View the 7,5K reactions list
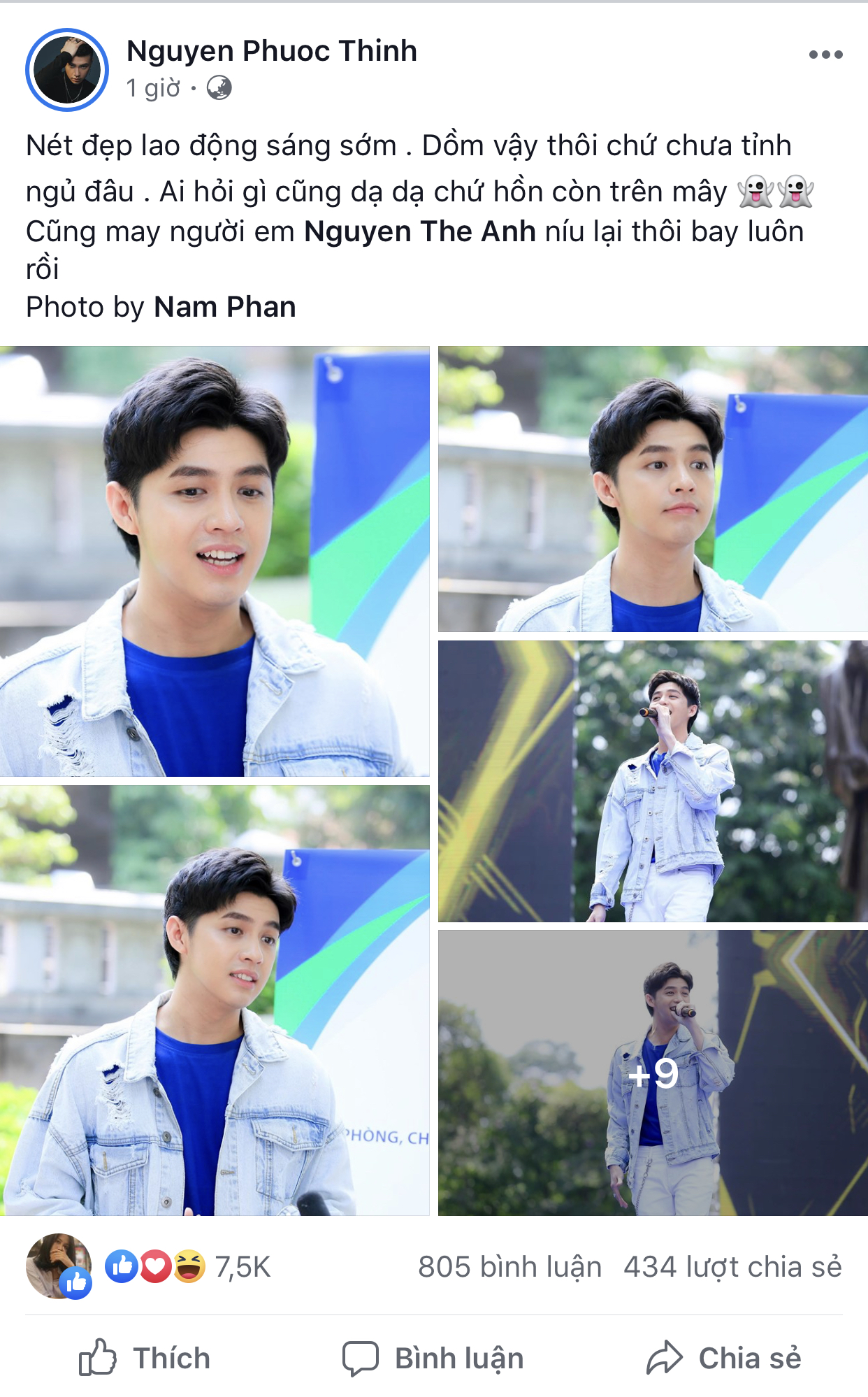 pos(242,1267)
